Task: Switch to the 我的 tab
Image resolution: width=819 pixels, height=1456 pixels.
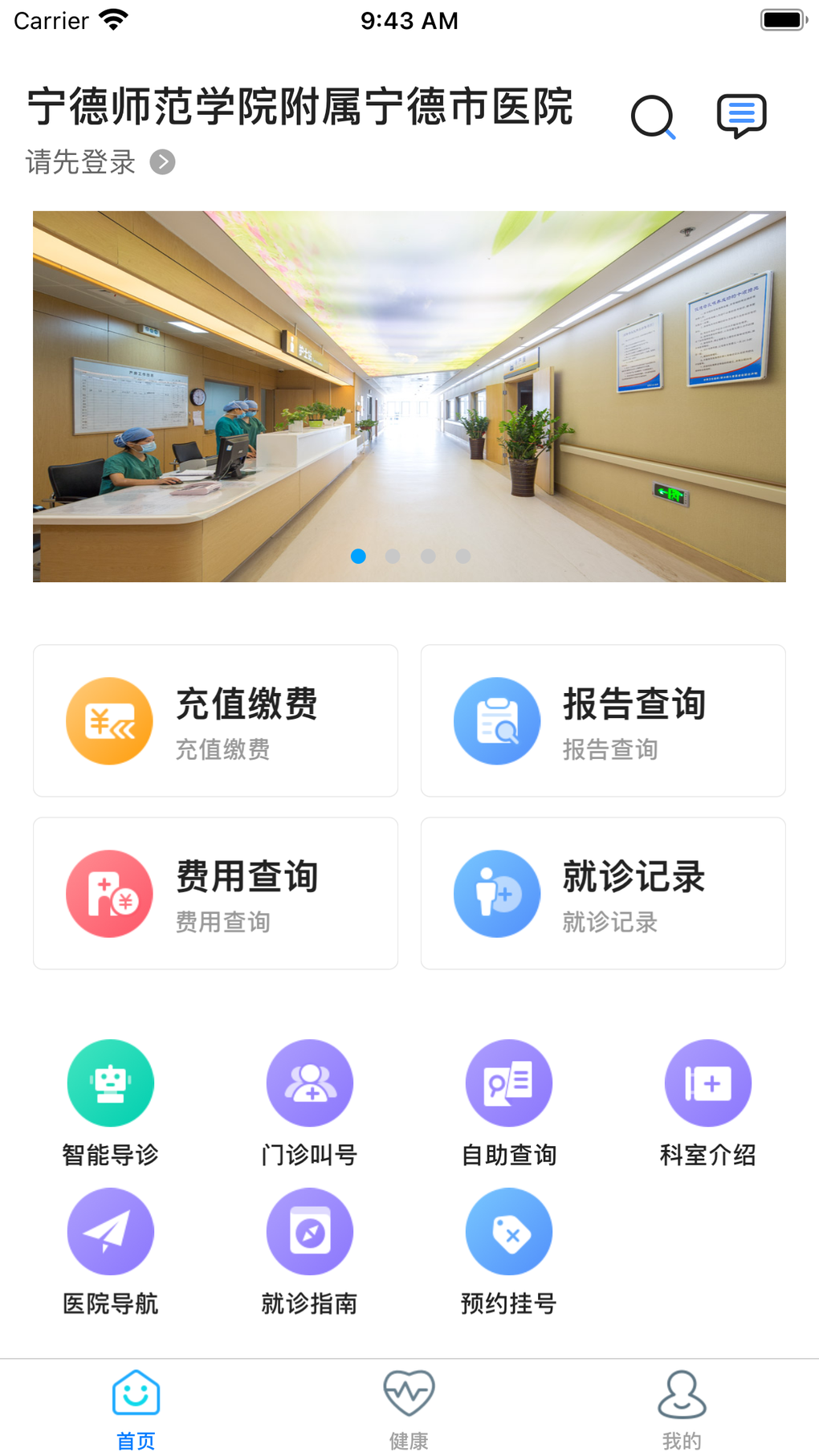Action: [x=682, y=1409]
